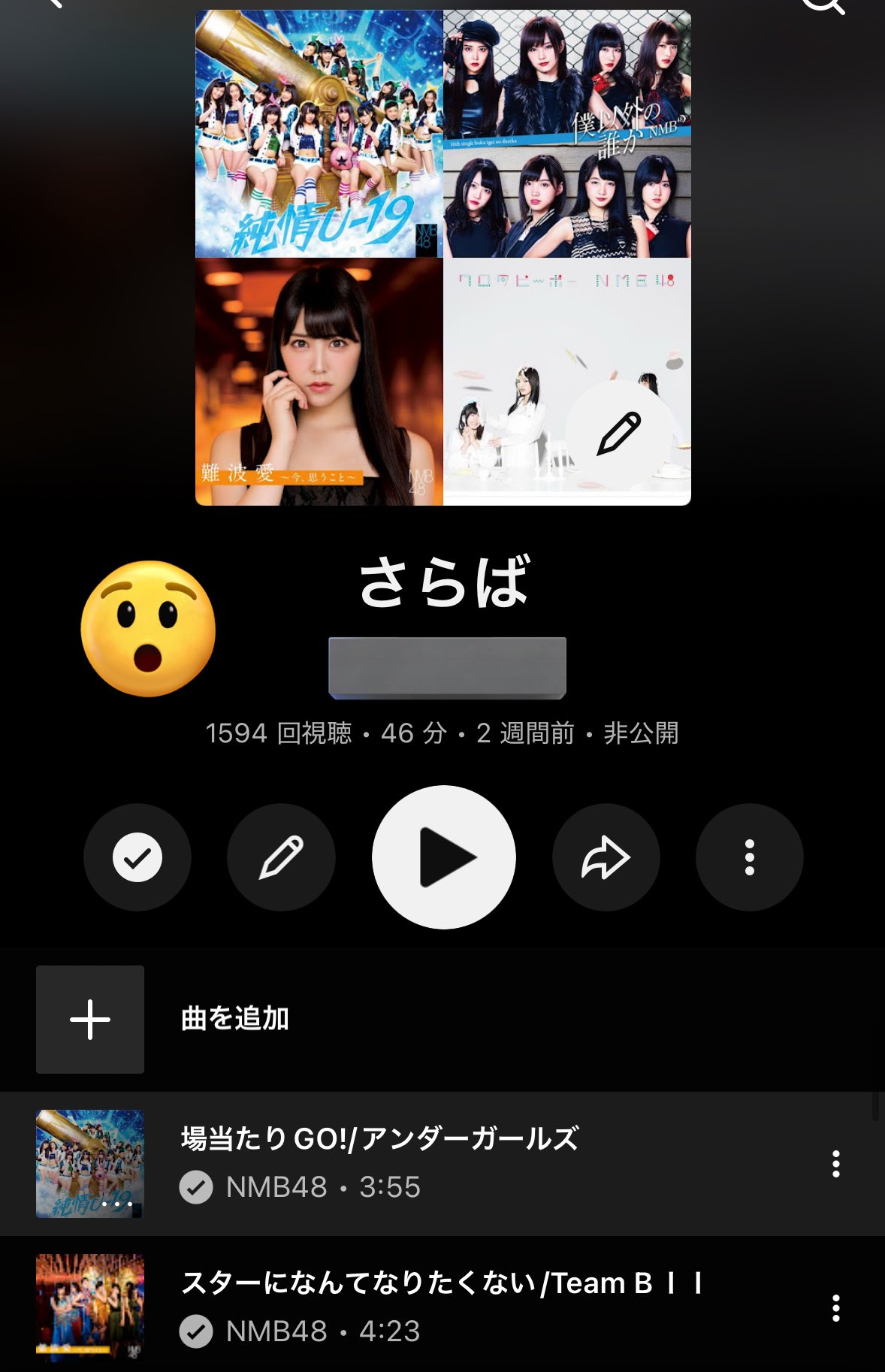Share this playlist
Viewport: 885px width, 1372px height.
coord(606,857)
